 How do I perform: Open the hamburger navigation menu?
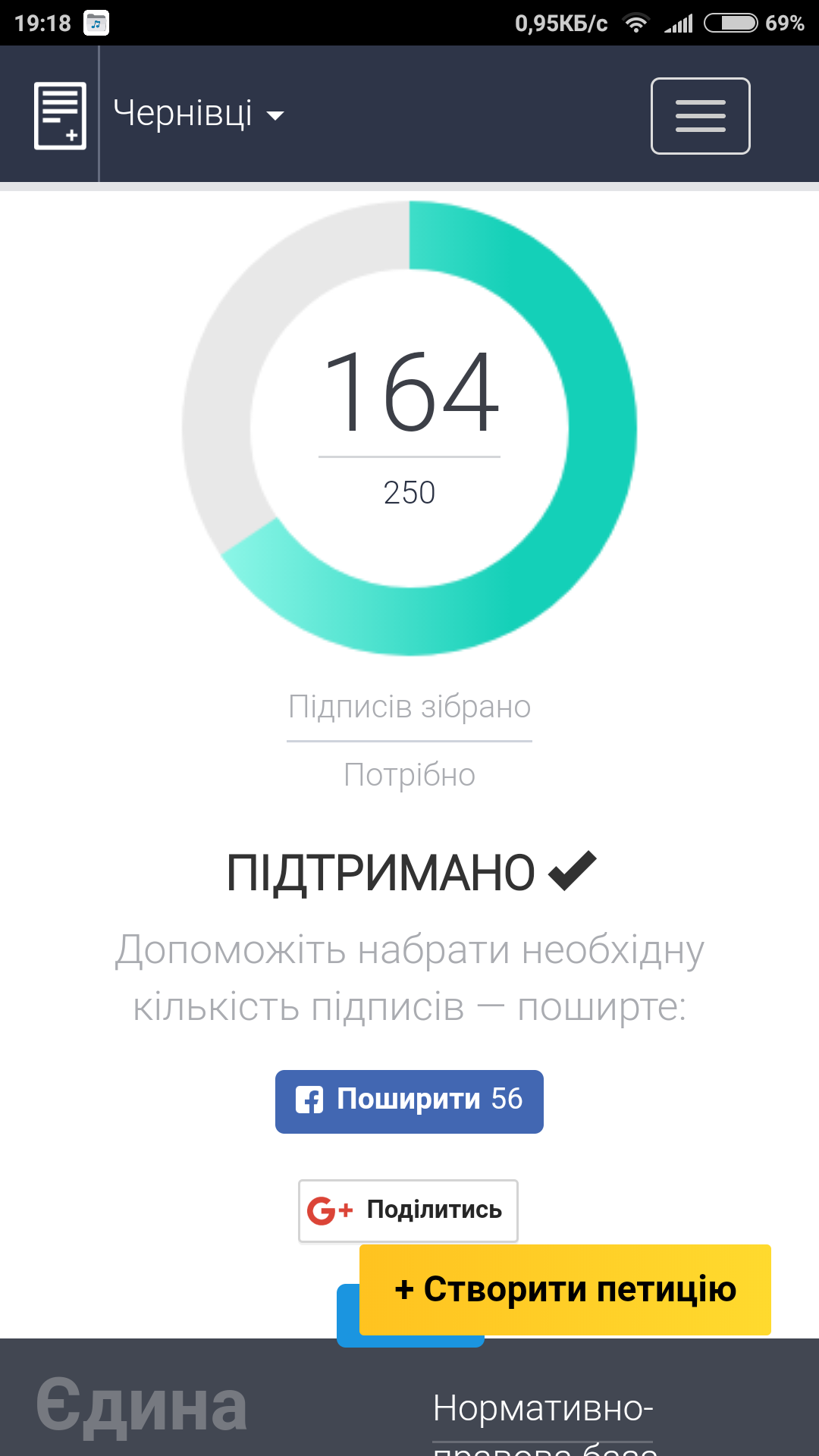coord(700,116)
